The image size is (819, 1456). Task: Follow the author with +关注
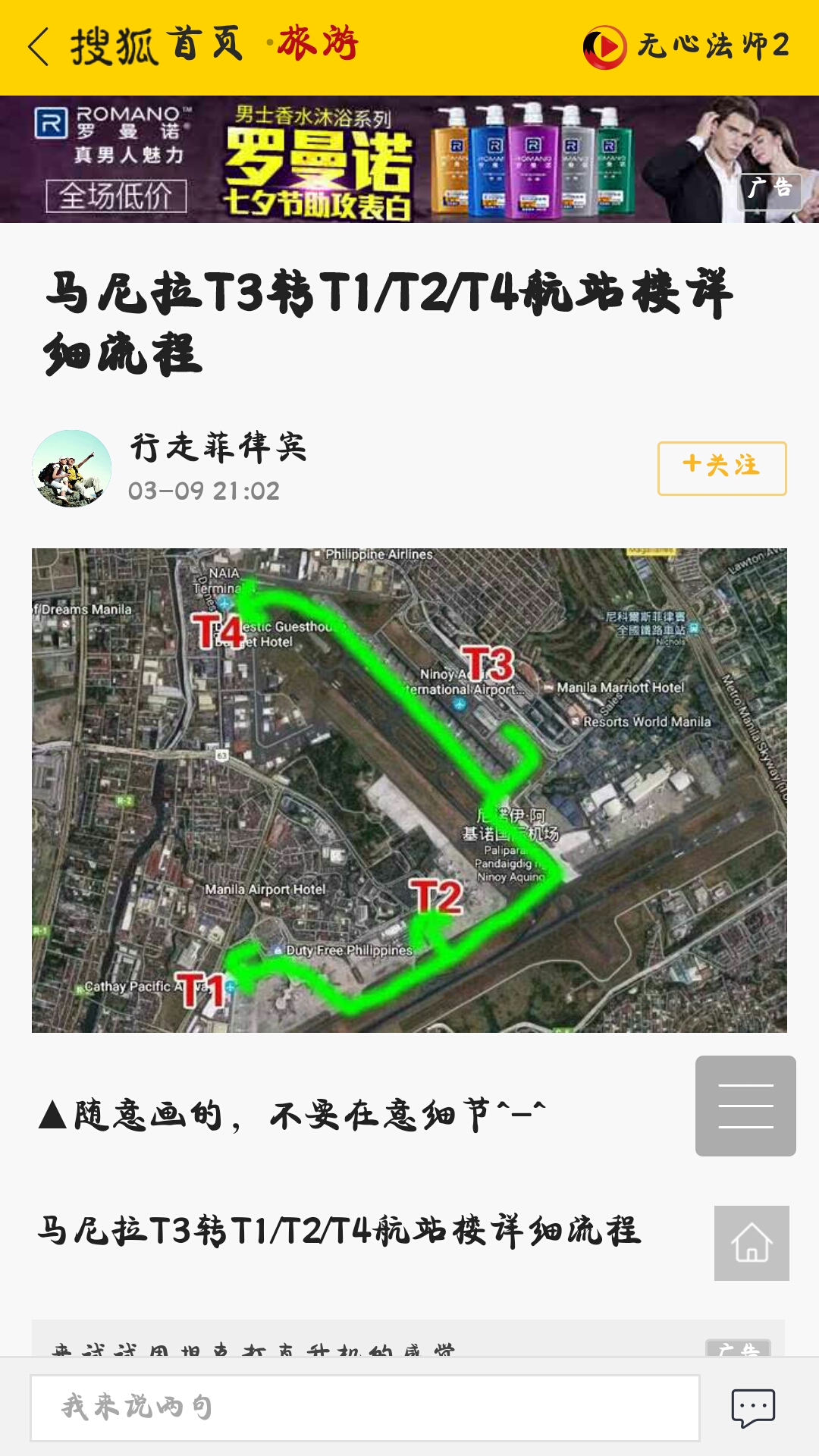coord(721,468)
